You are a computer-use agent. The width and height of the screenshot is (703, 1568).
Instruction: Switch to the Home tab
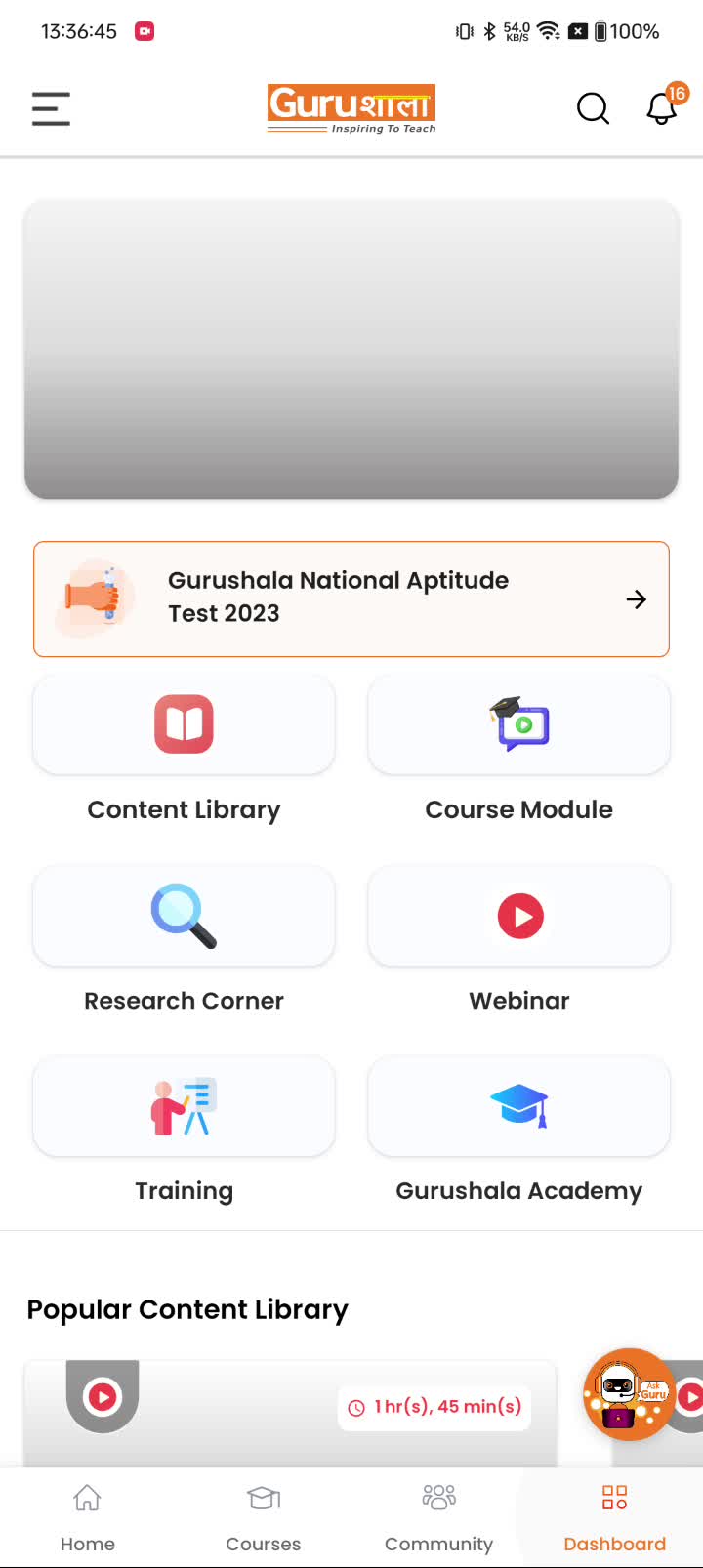pyautogui.click(x=88, y=1516)
